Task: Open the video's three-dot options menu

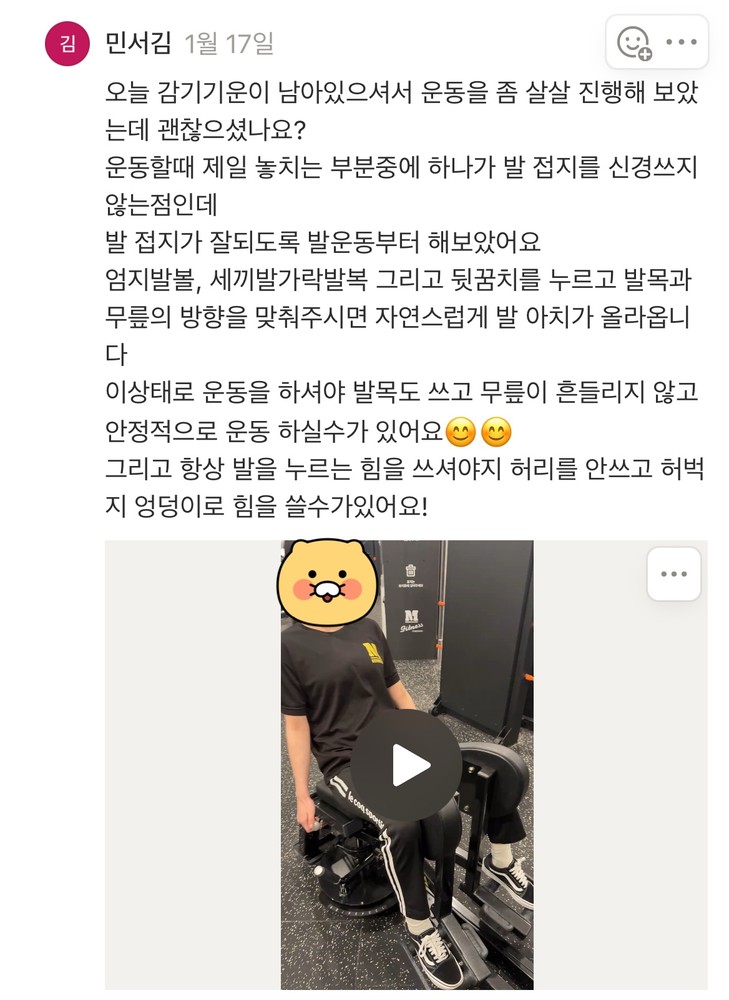Action: click(673, 574)
